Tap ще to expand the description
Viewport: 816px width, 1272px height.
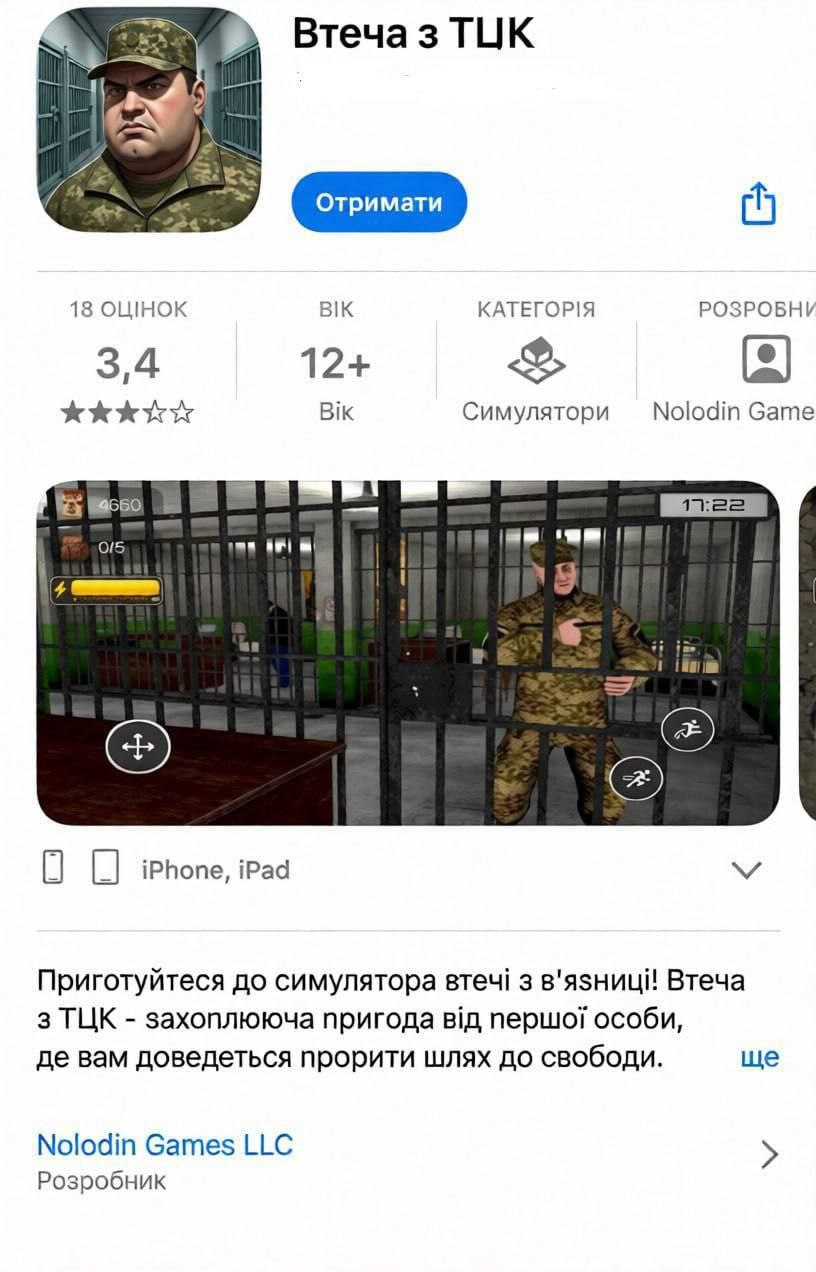[759, 1057]
